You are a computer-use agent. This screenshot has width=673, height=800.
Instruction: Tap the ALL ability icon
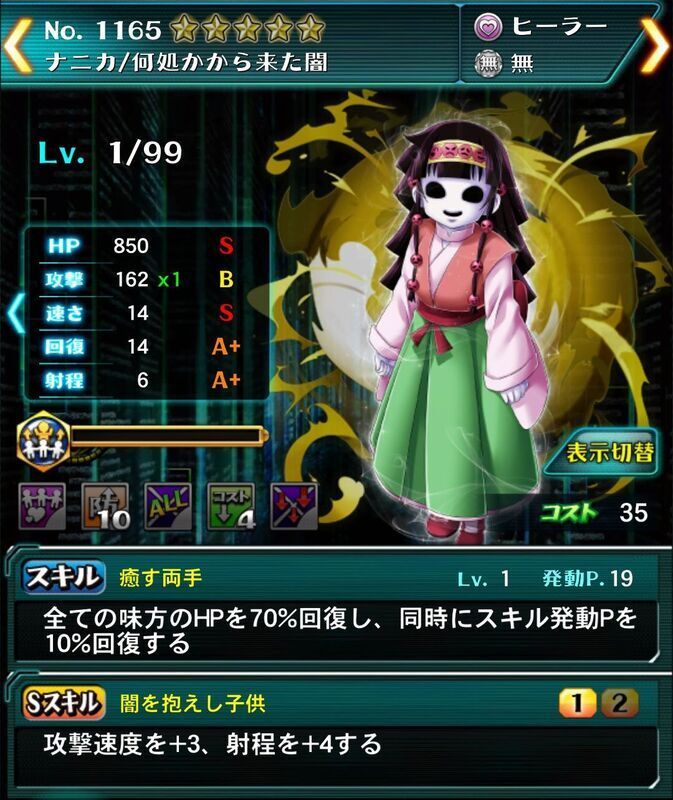(x=167, y=506)
